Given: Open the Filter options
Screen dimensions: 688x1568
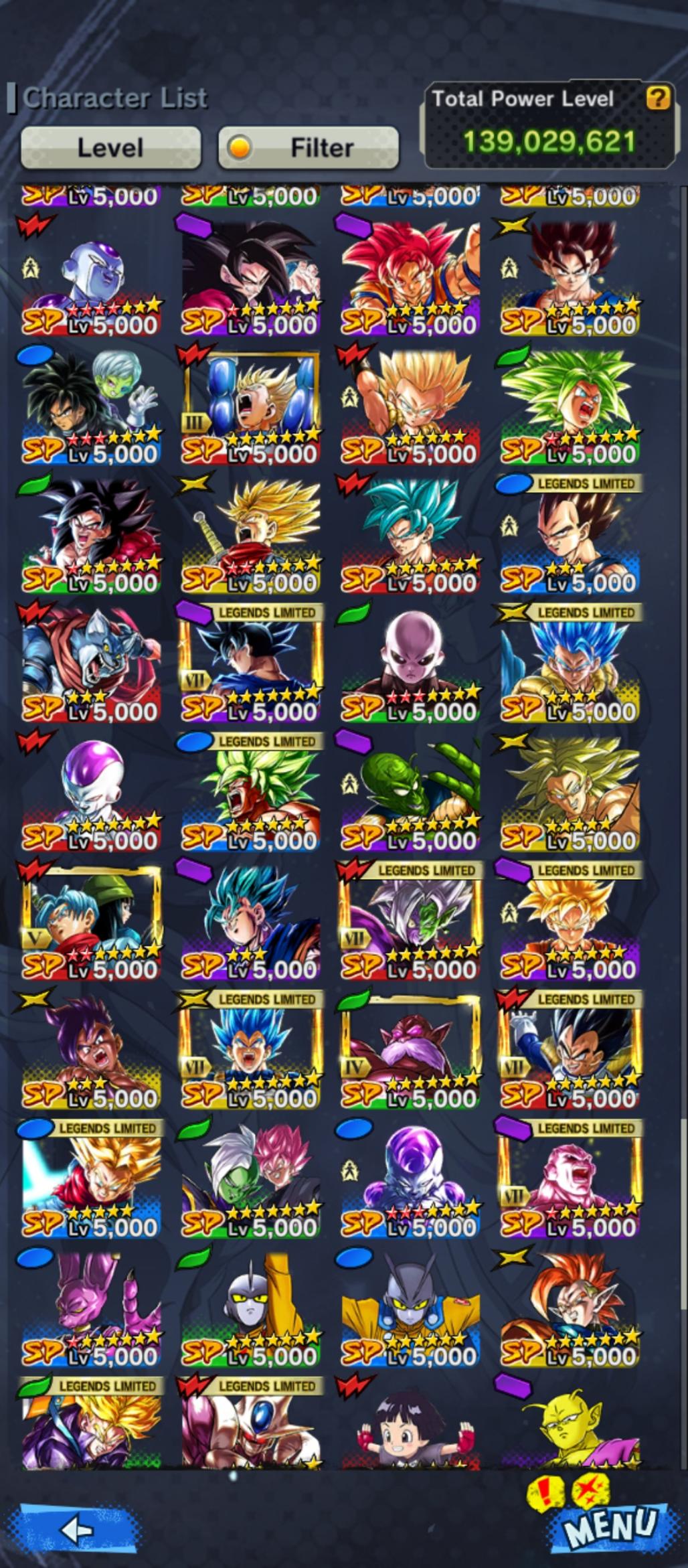Looking at the screenshot, I should pos(309,147).
